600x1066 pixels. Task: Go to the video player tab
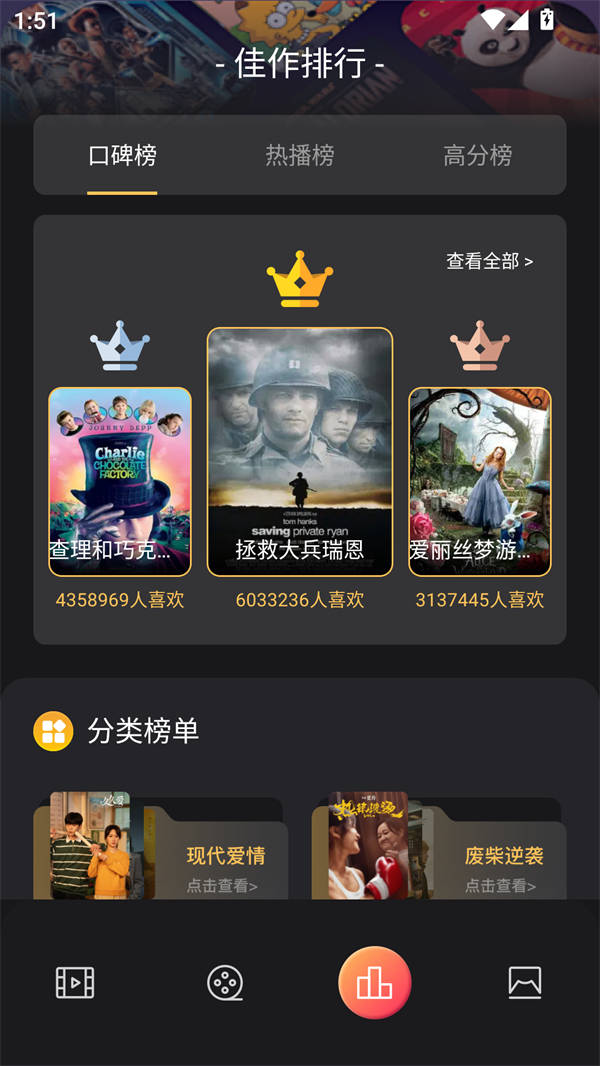75,983
